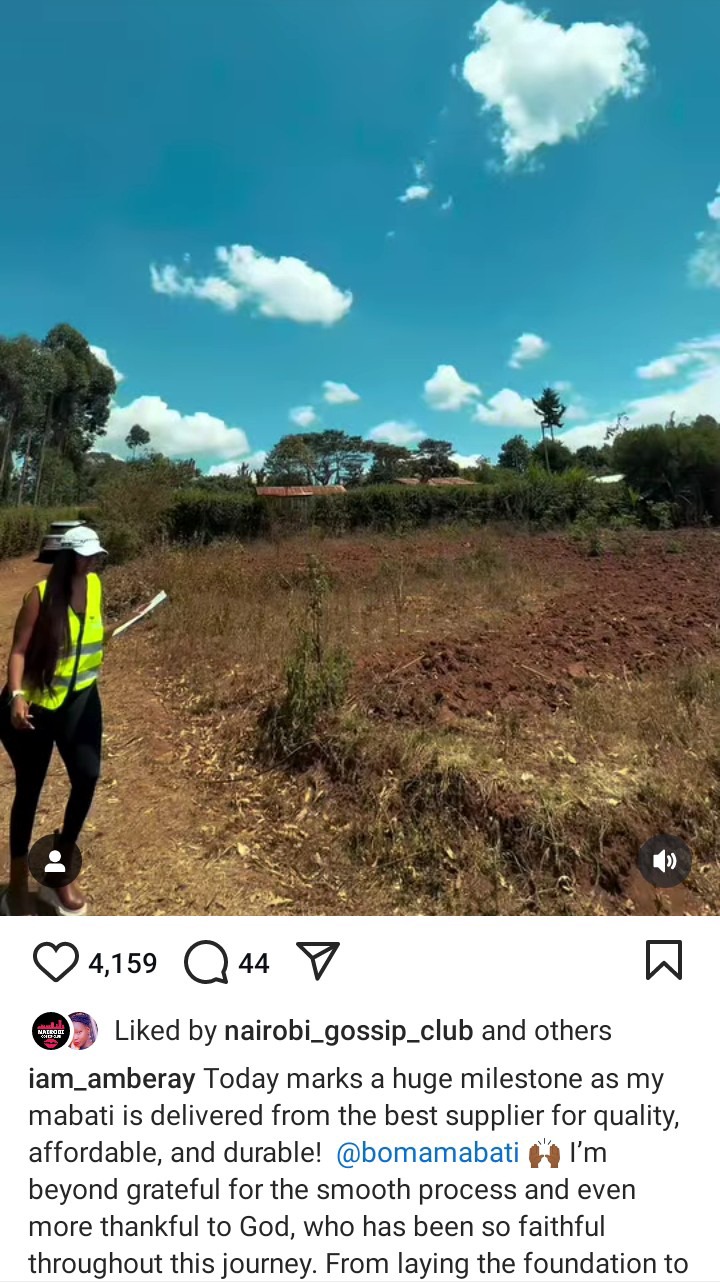Viewport: 720px width, 1285px height.
Task: Open nairobi_gossip_club's profile from the likes line
Action: (x=348, y=1031)
